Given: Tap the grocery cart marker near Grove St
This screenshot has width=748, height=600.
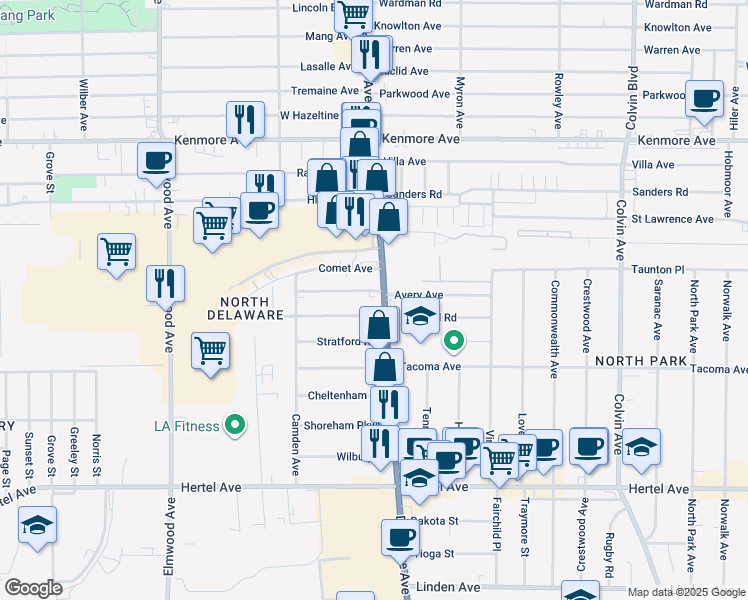Looking at the screenshot, I should [x=117, y=250].
